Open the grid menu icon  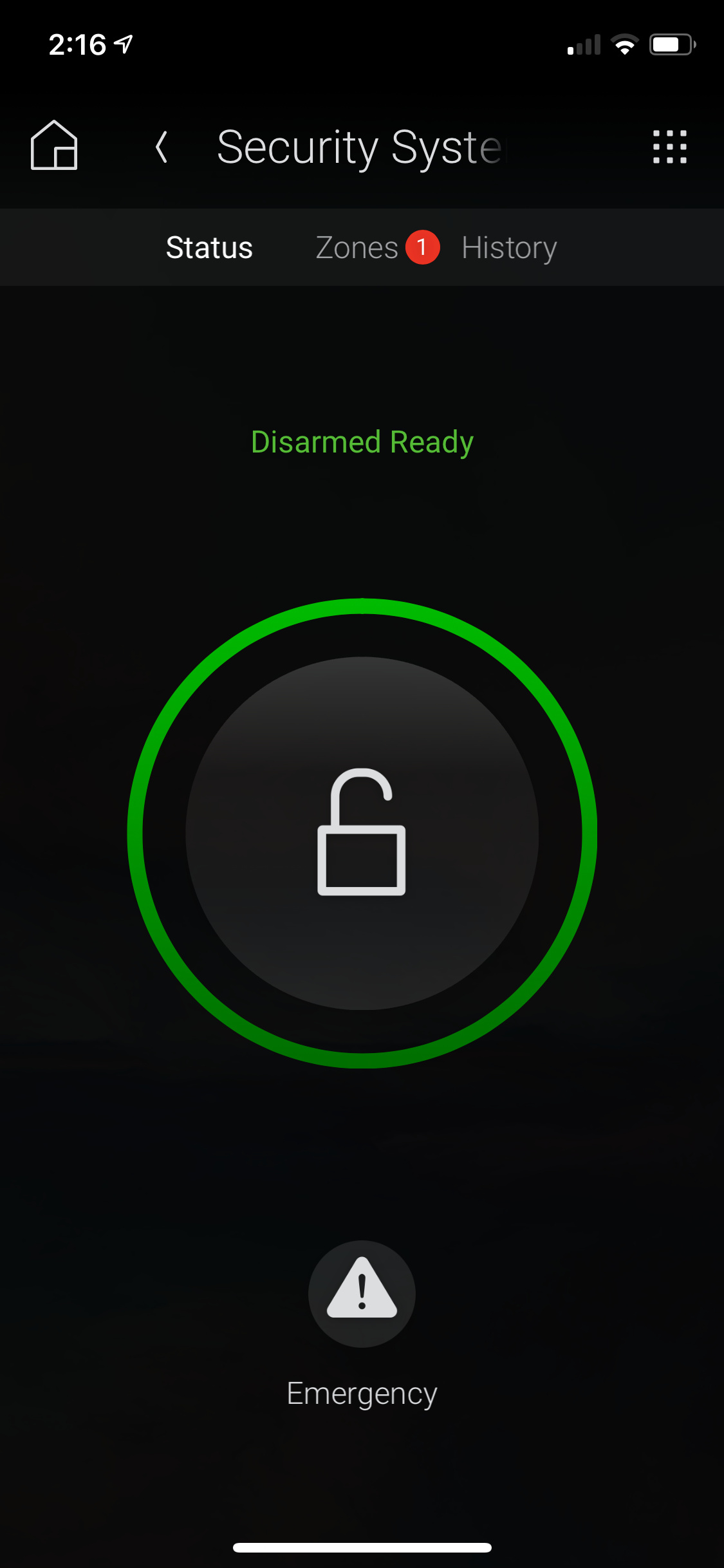click(x=670, y=147)
